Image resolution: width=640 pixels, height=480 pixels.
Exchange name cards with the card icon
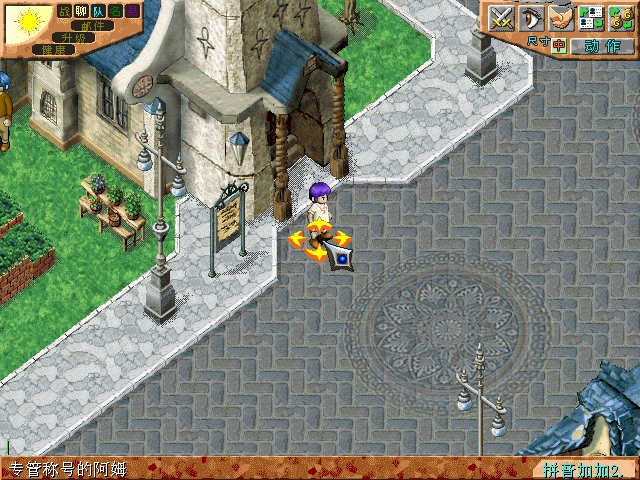(x=591, y=18)
